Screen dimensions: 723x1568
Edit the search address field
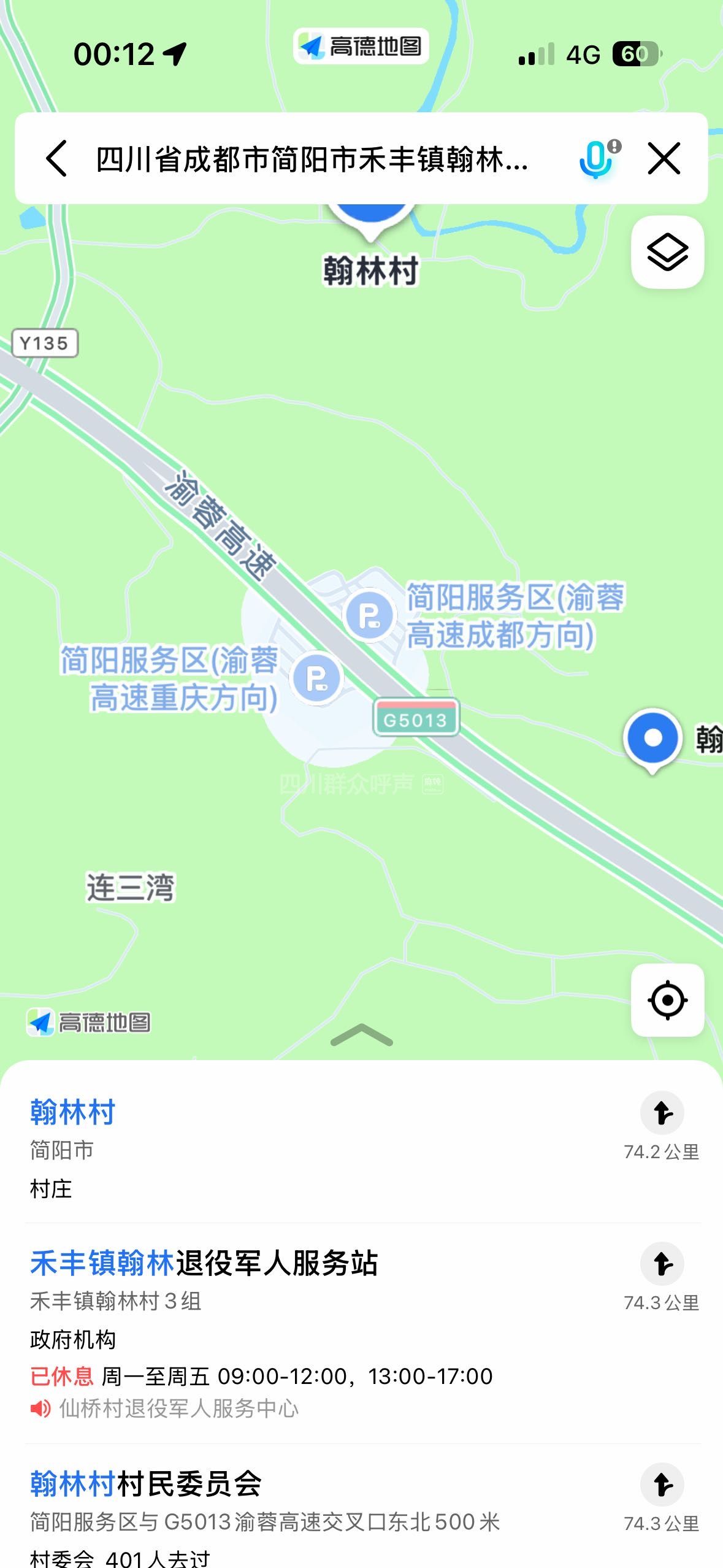(313, 159)
